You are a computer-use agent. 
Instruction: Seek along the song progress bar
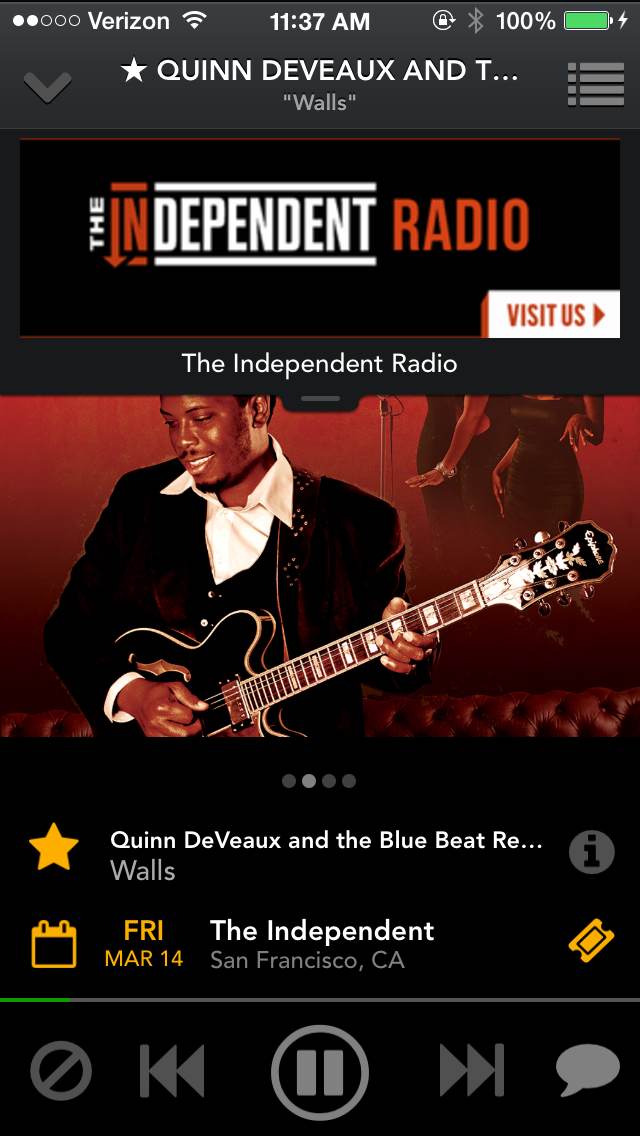point(320,998)
